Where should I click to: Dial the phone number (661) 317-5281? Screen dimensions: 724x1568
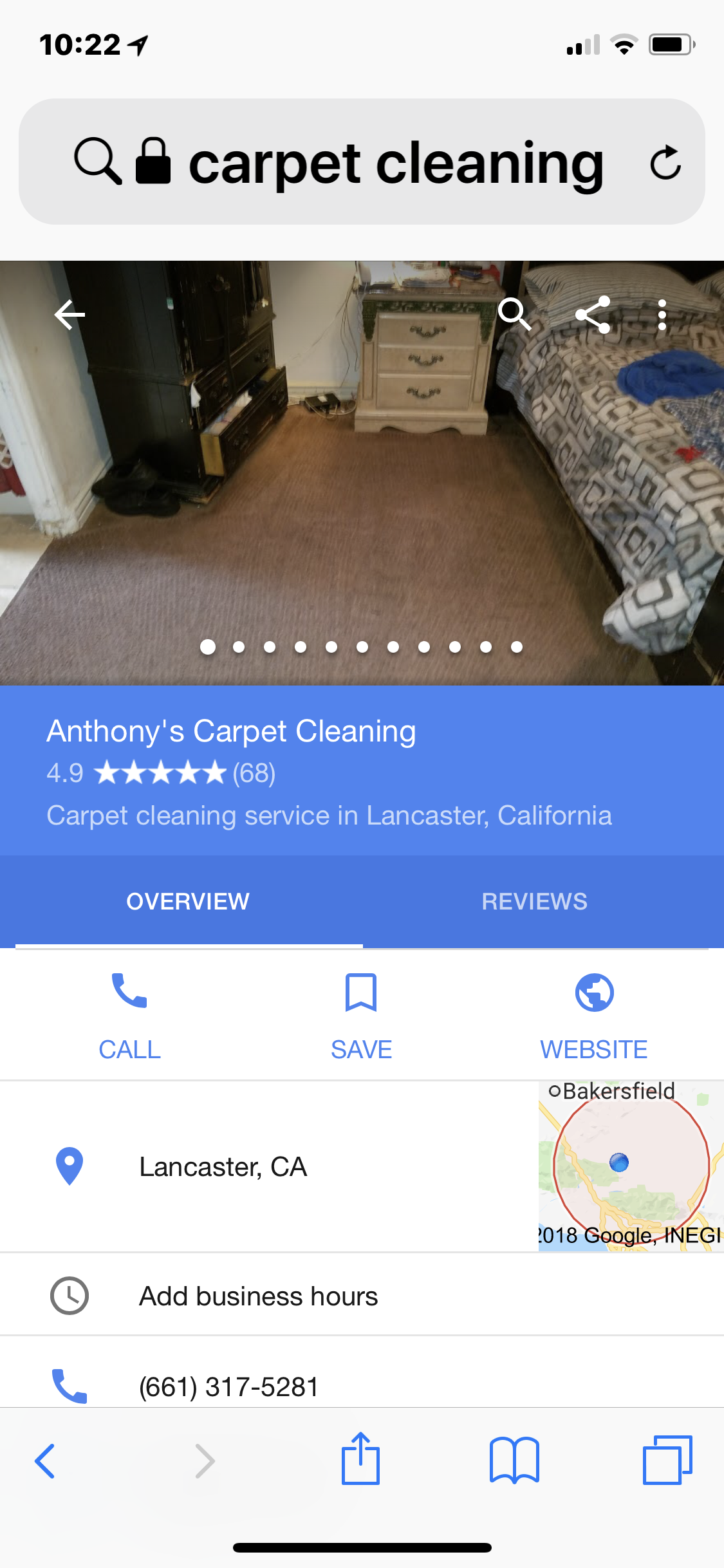tap(229, 1386)
